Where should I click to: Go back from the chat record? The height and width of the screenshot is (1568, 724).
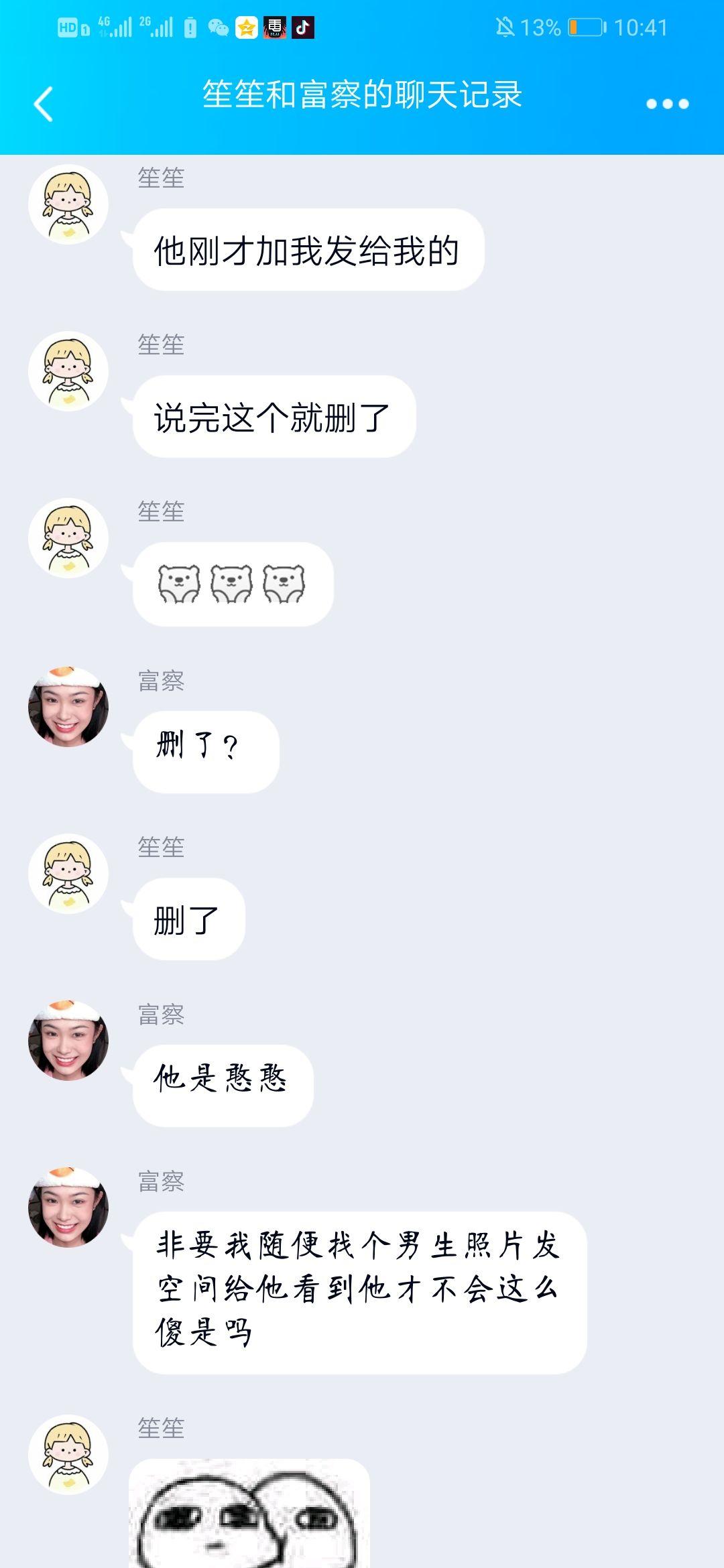[x=44, y=104]
